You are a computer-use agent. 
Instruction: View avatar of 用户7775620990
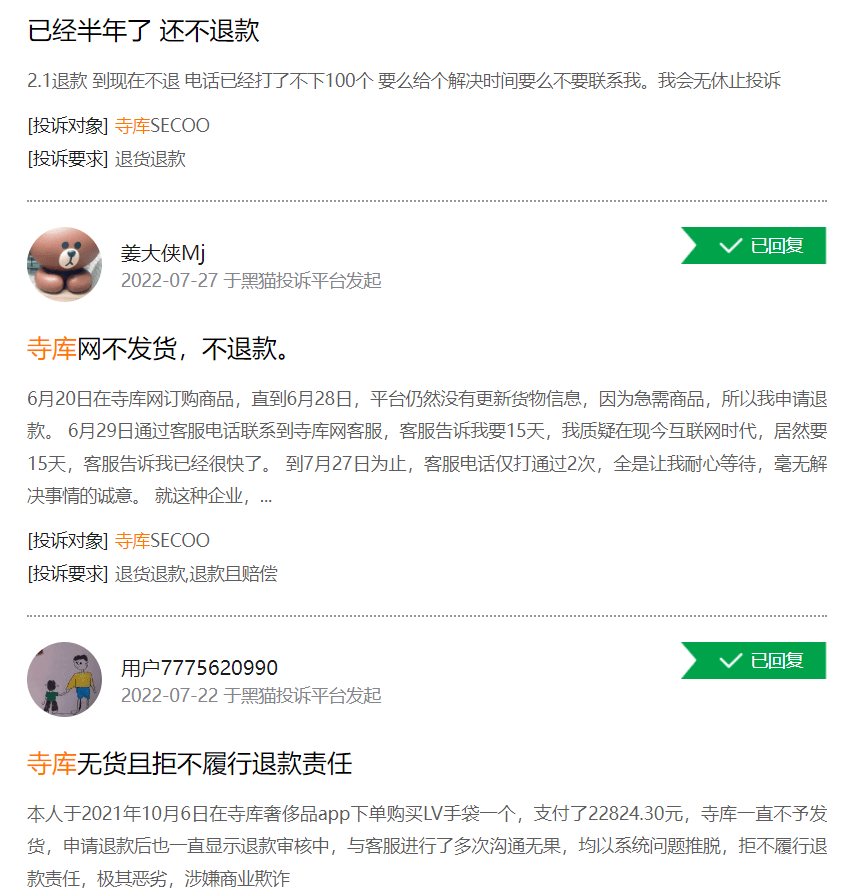pyautogui.click(x=64, y=679)
